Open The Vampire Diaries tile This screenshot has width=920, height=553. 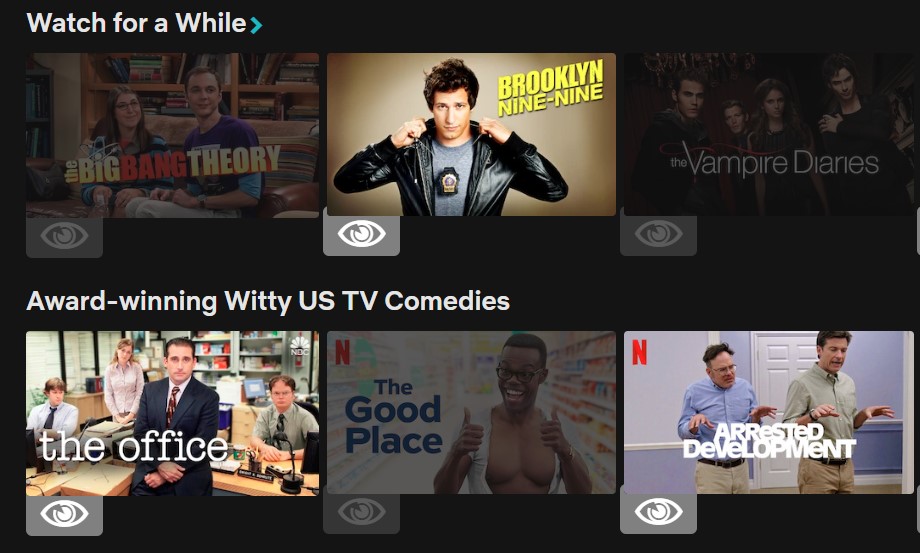[x=768, y=135]
